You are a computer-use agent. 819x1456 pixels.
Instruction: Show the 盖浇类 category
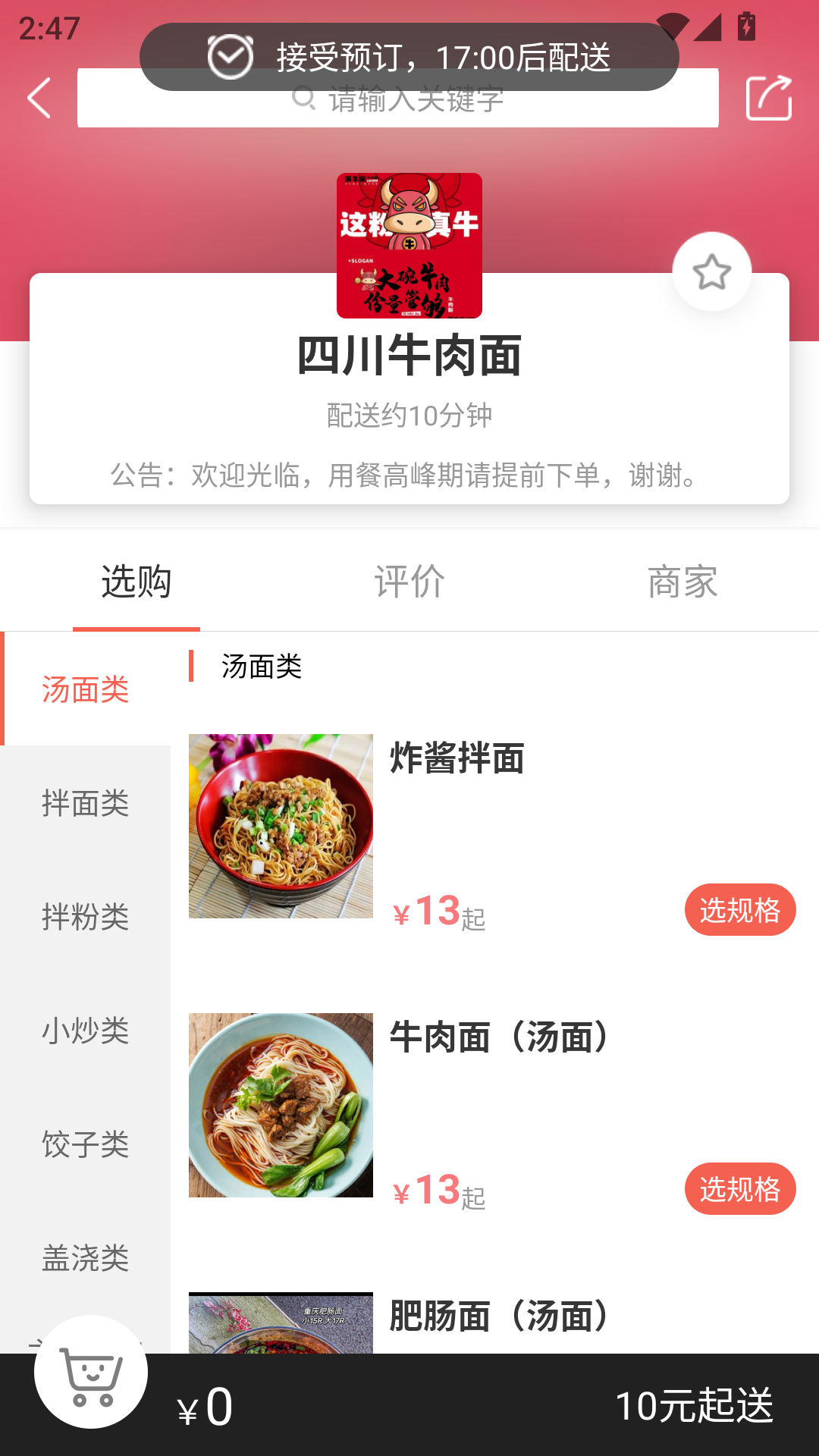(x=86, y=1258)
